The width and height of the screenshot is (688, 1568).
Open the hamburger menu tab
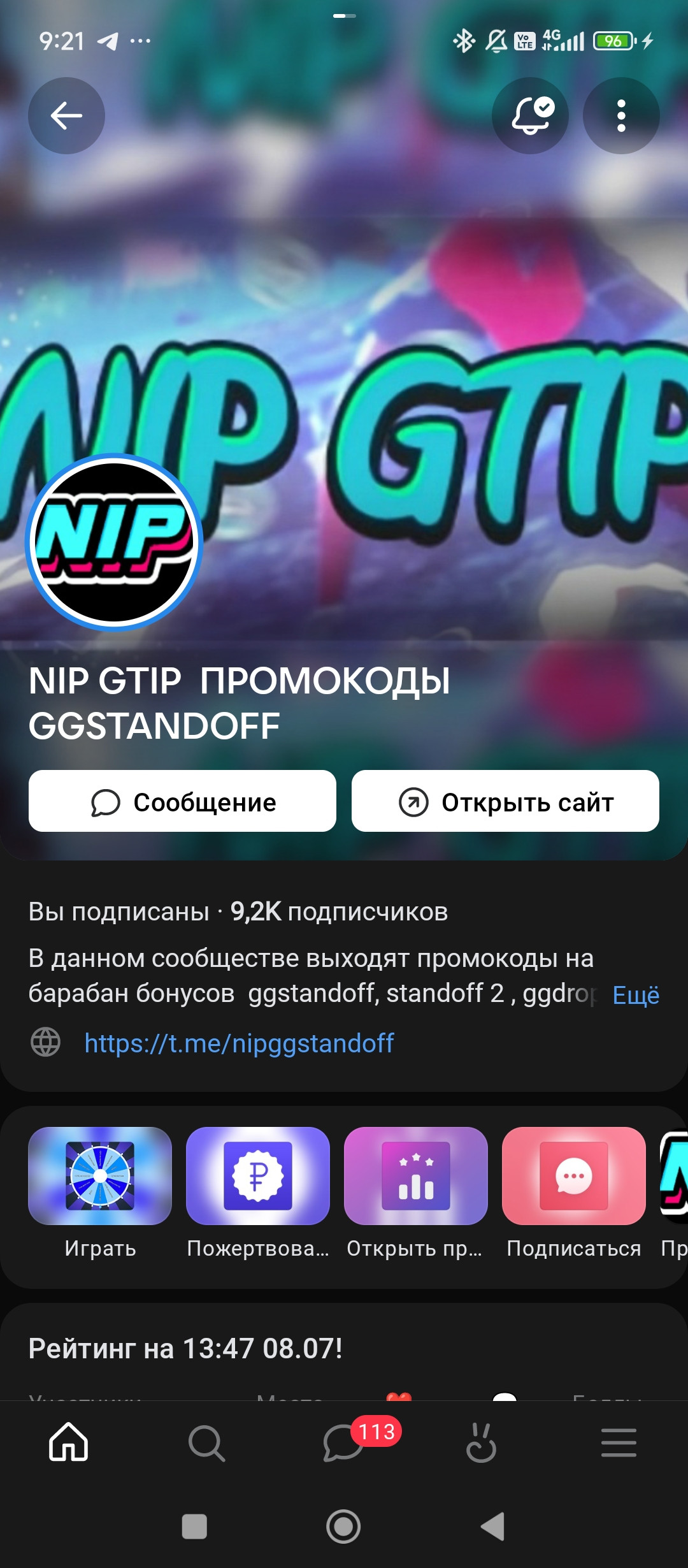(x=619, y=1442)
